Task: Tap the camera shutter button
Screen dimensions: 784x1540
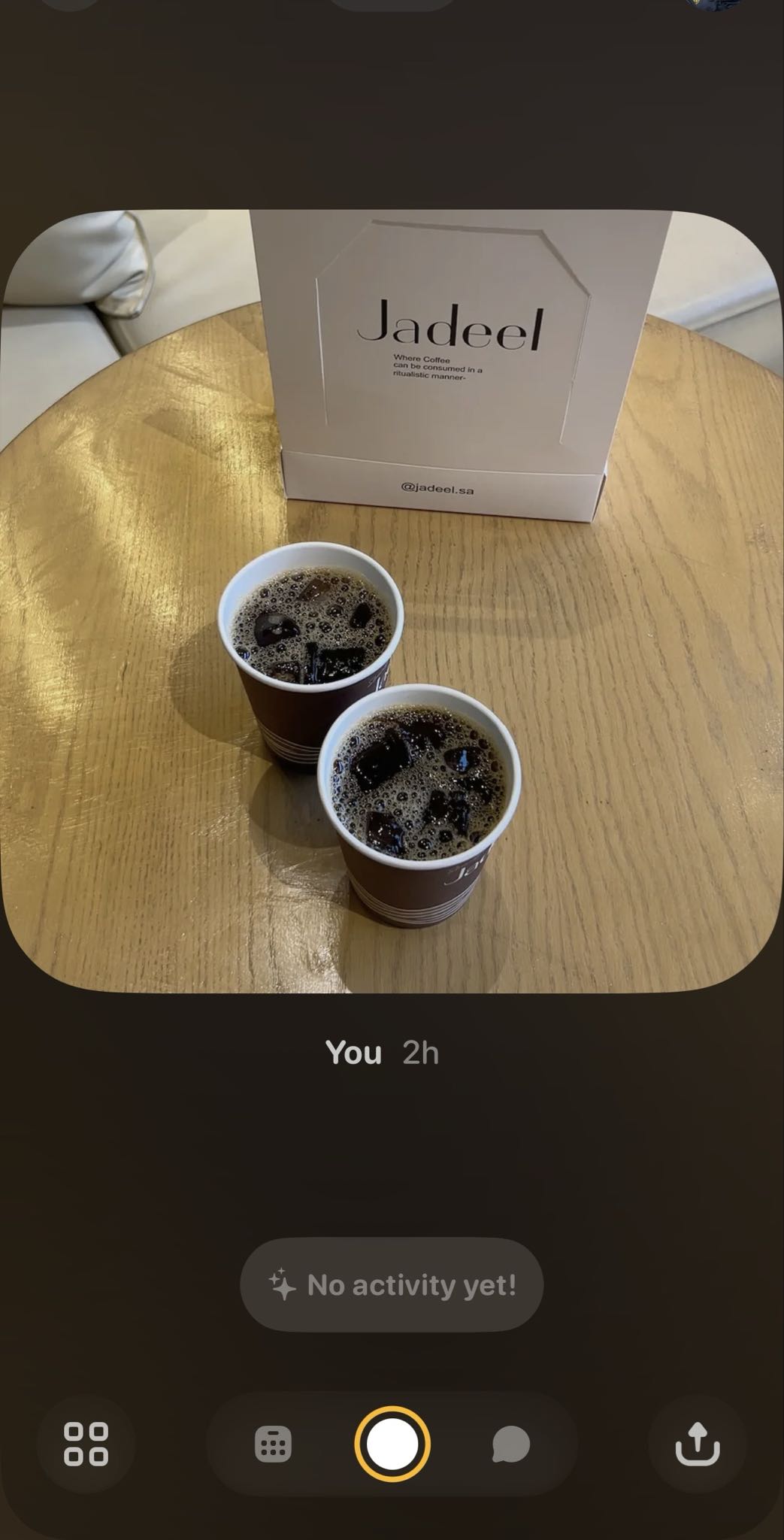Action: point(392,1444)
